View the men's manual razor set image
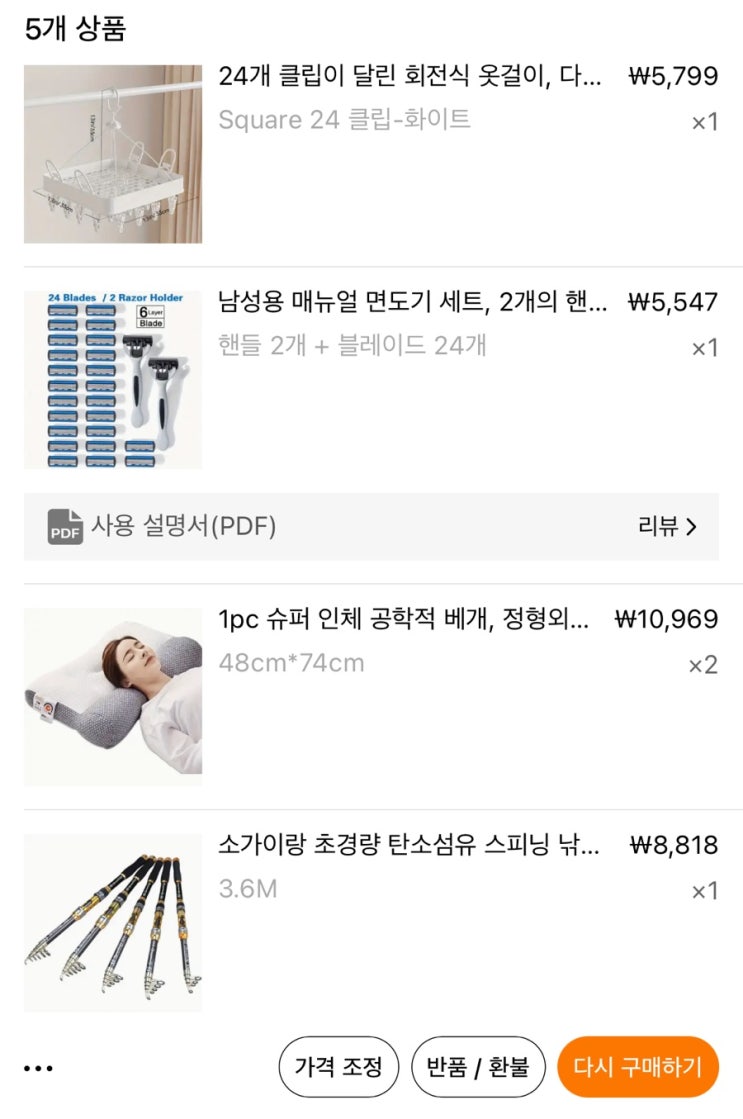Screen dimensions: 743x1119 (x=113, y=380)
